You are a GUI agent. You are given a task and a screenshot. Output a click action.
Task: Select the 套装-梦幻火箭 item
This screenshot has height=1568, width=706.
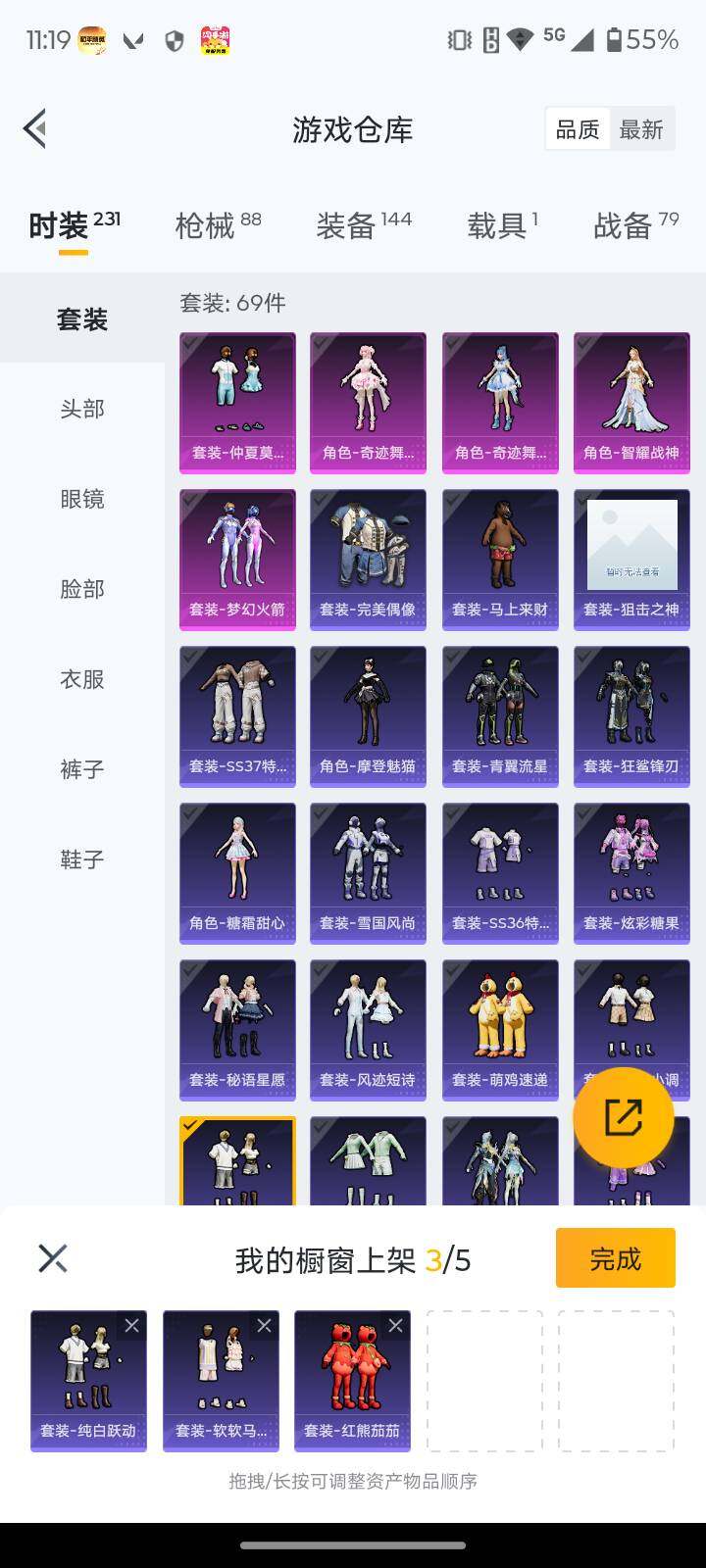pyautogui.click(x=237, y=560)
